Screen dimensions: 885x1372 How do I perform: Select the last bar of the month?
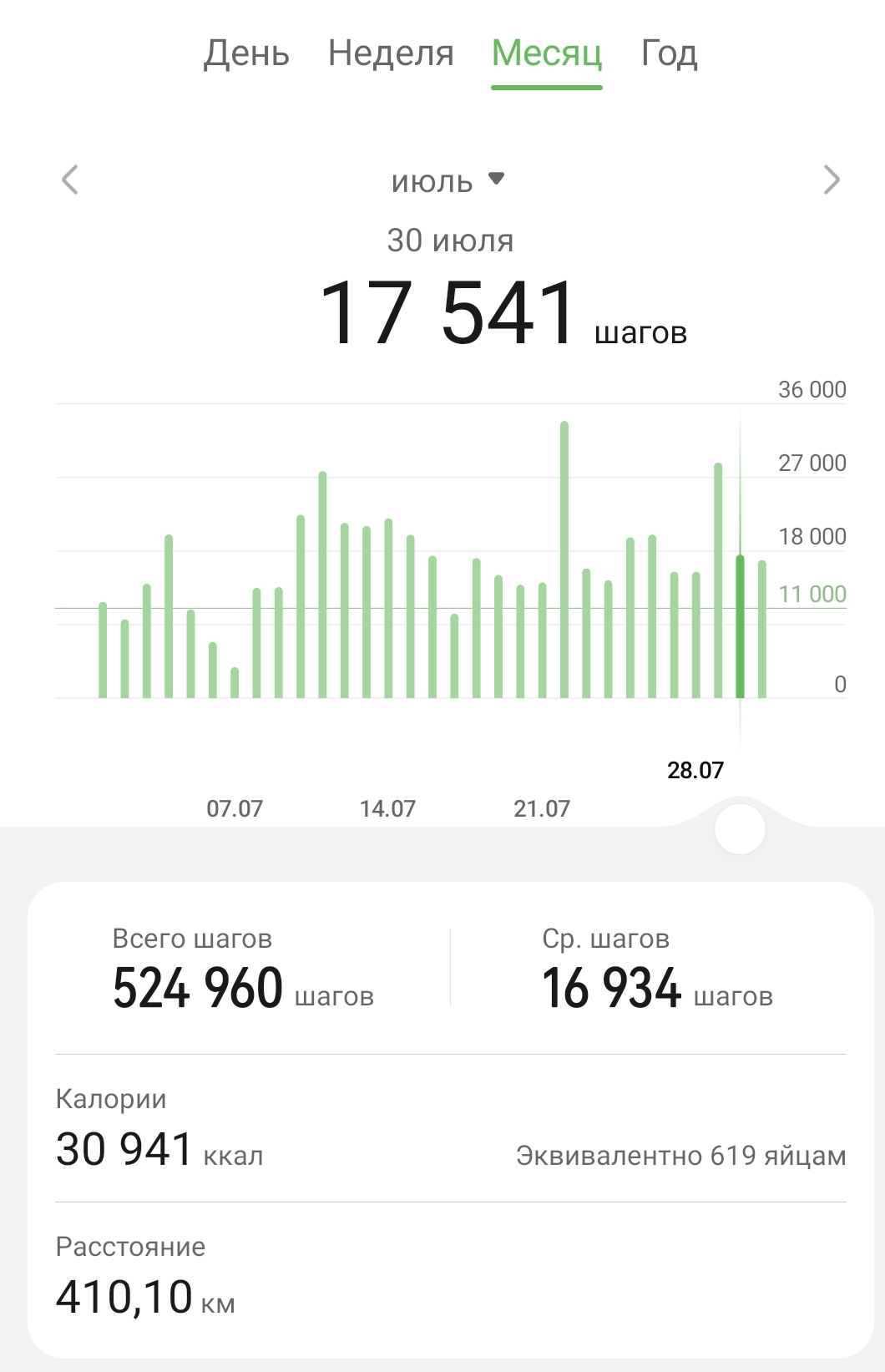click(762, 628)
